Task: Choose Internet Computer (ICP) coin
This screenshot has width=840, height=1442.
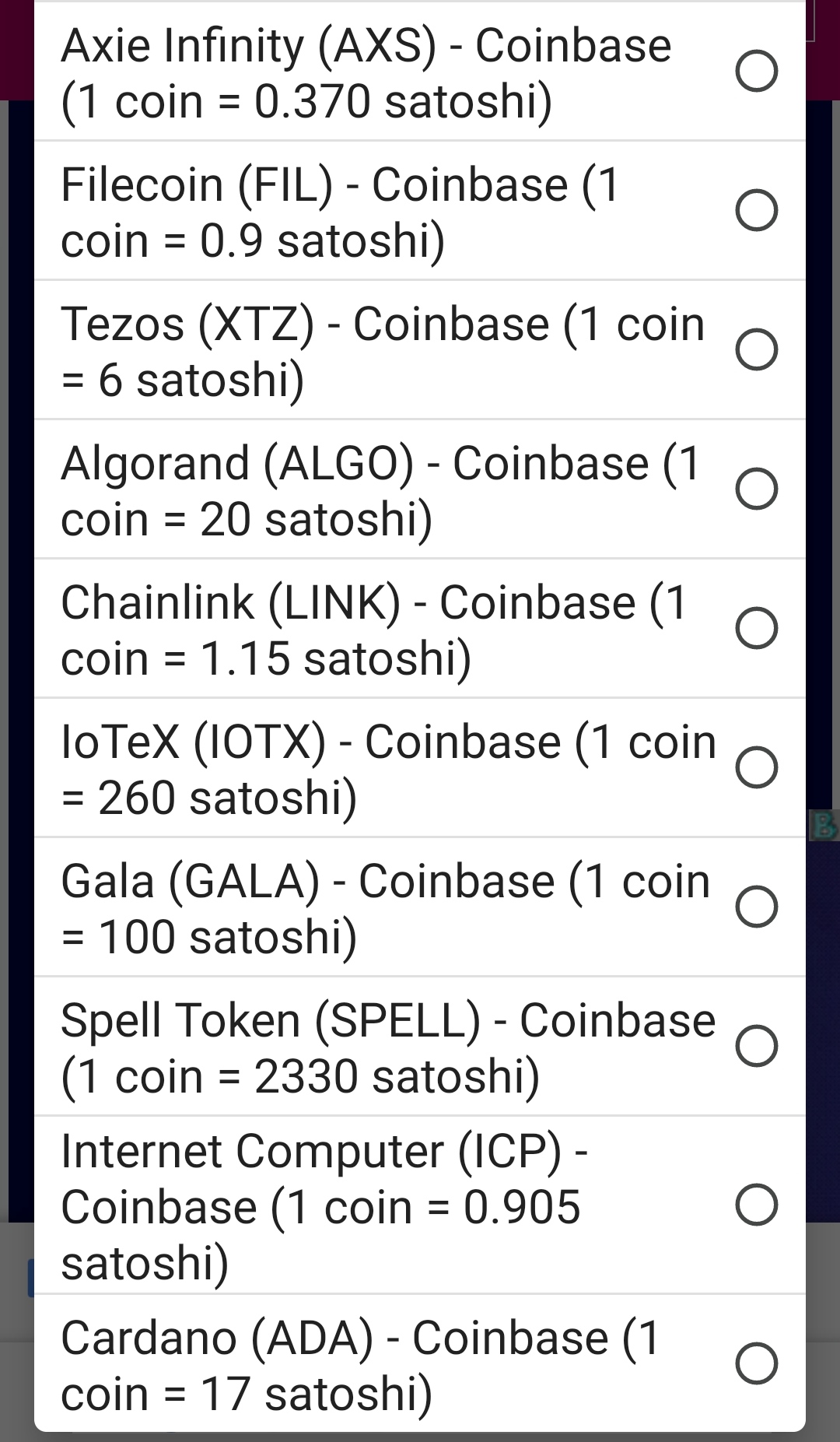Action: (x=420, y=1205)
